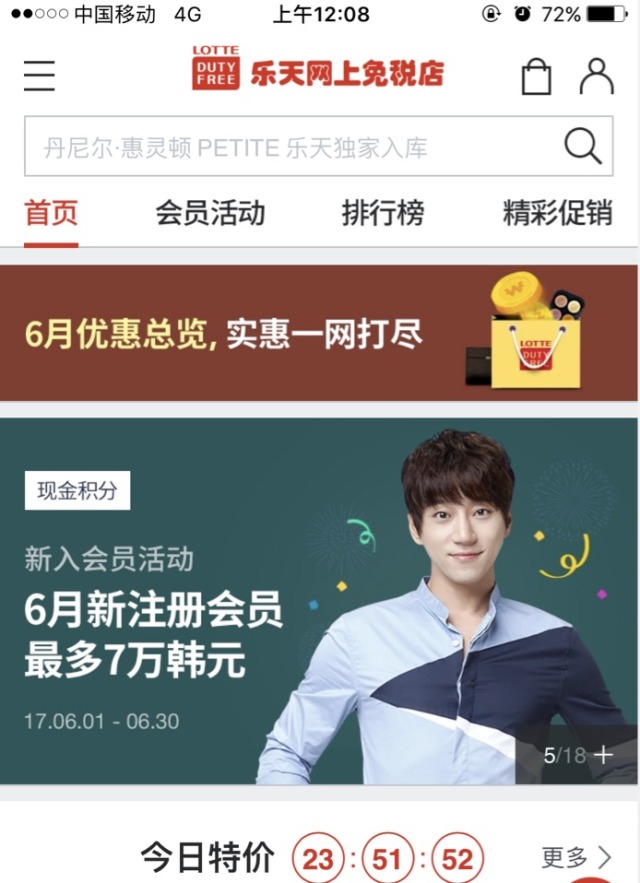Open the 排行榜 tab
Screen dimensions: 640x883
point(383,213)
